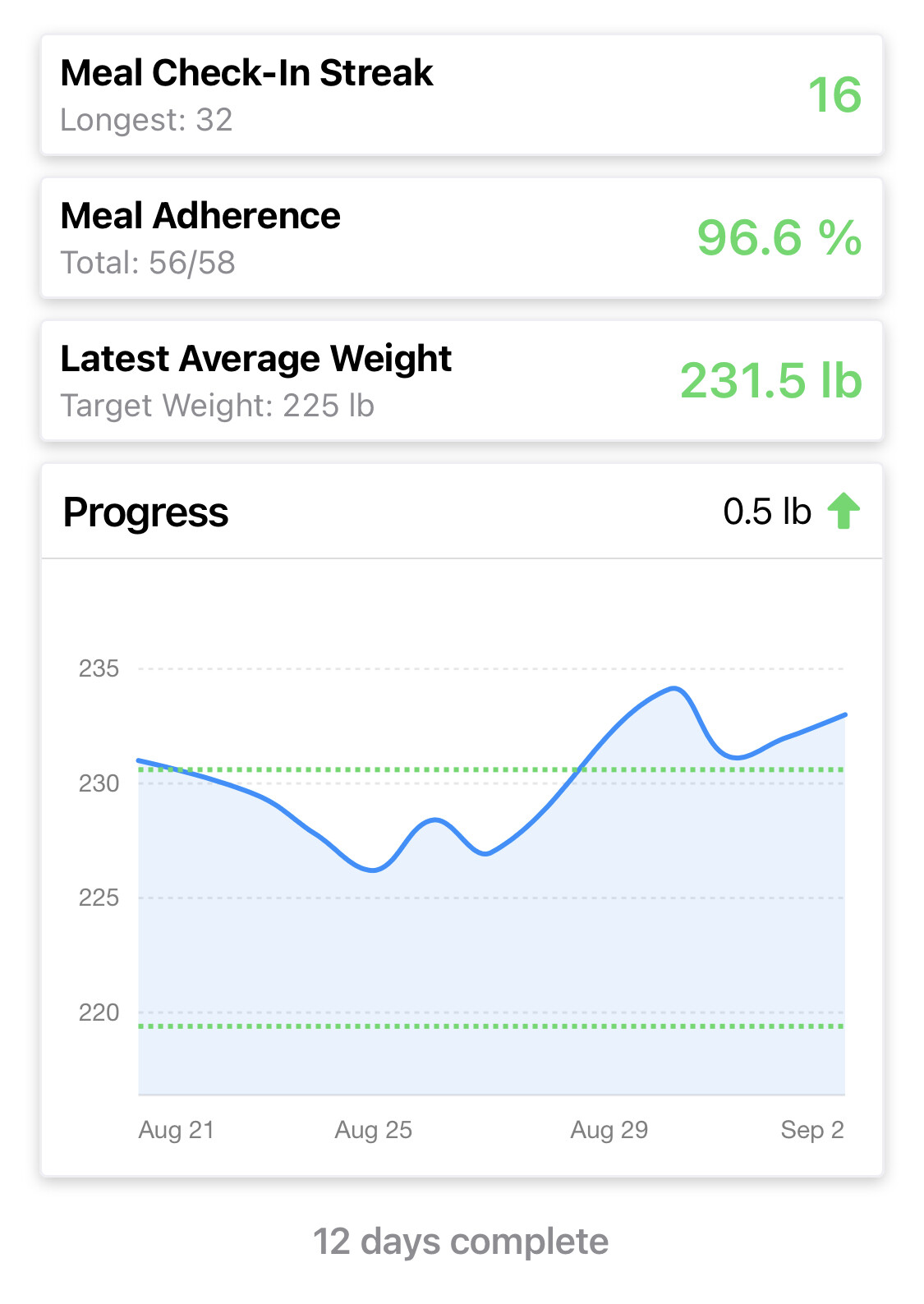Viewport: 924px width, 1304px height.
Task: Open the Meal Check-In Streak card
Action: click(x=462, y=95)
